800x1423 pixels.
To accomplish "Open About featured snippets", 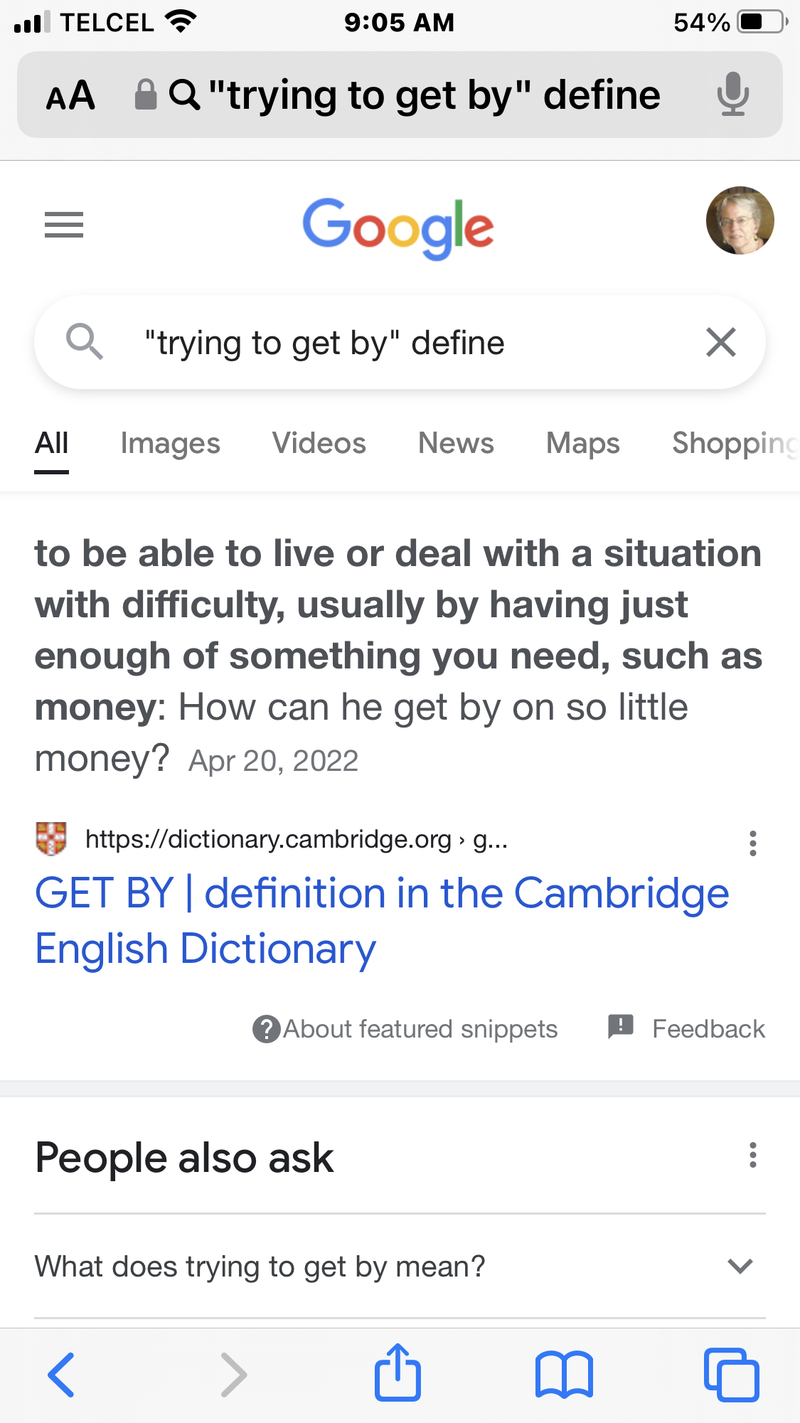I will (406, 1029).
